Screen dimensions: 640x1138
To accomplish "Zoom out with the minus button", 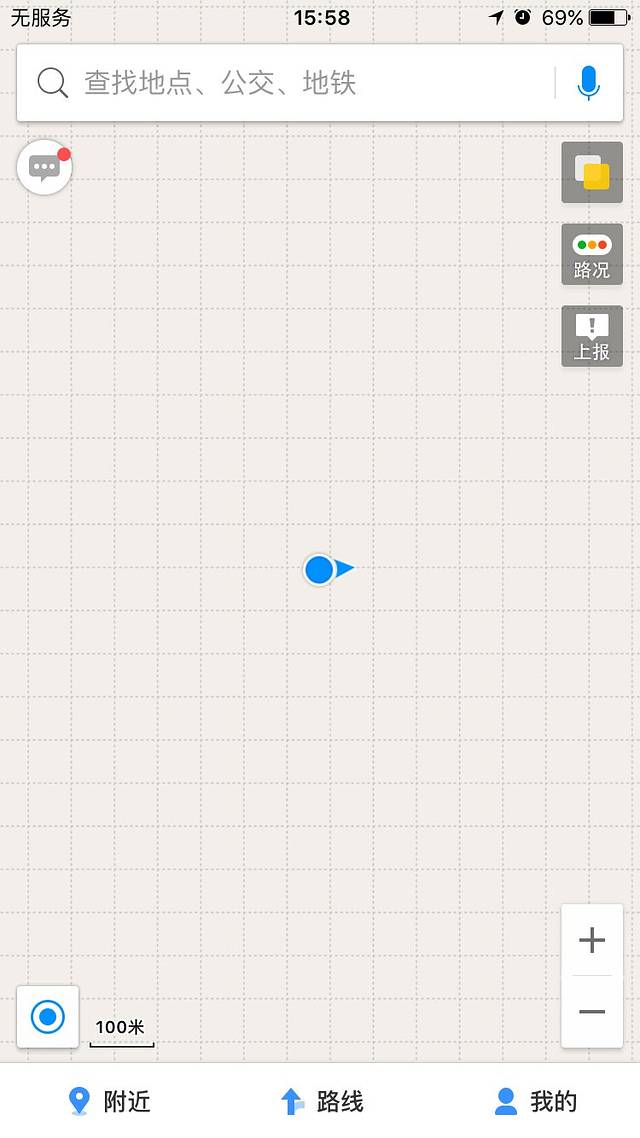I will click(x=592, y=1012).
